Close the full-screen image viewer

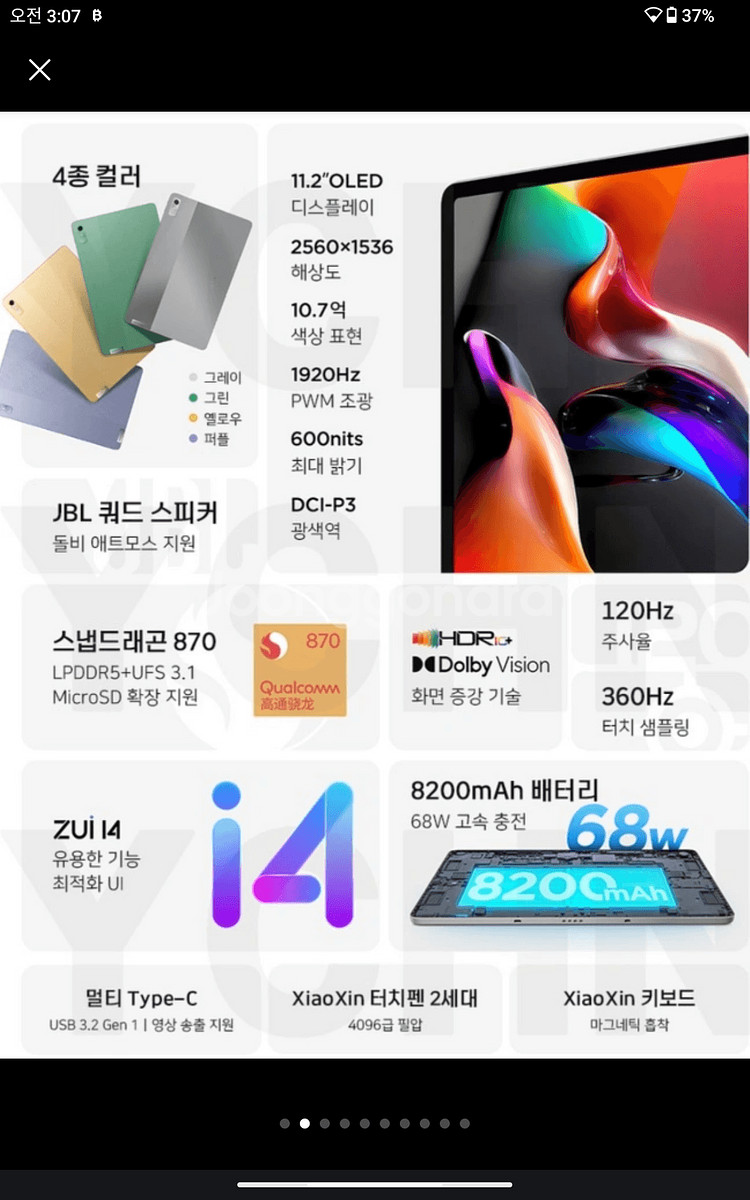(39, 69)
